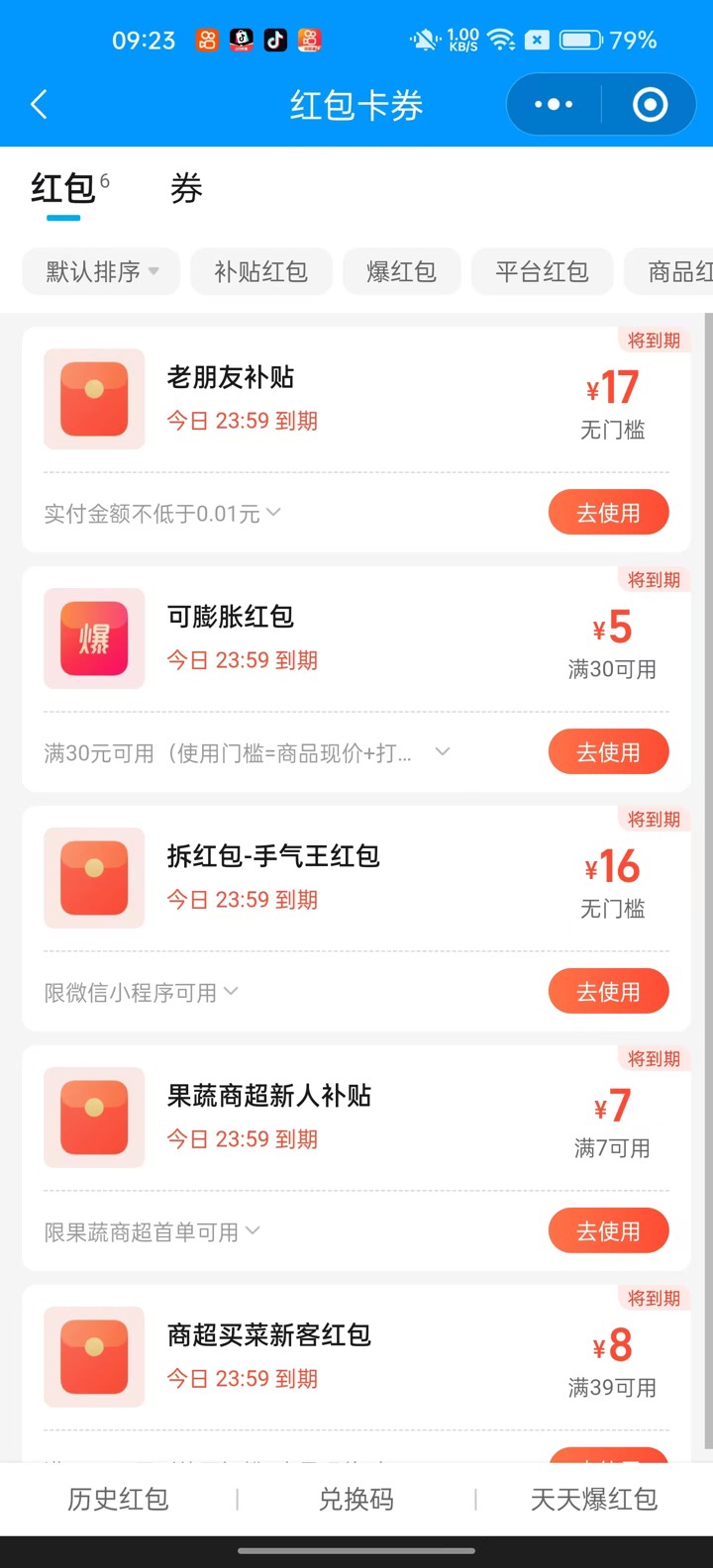Expand 实付金额不低于0.01元 details
The height and width of the screenshot is (1568, 713).
click(162, 514)
